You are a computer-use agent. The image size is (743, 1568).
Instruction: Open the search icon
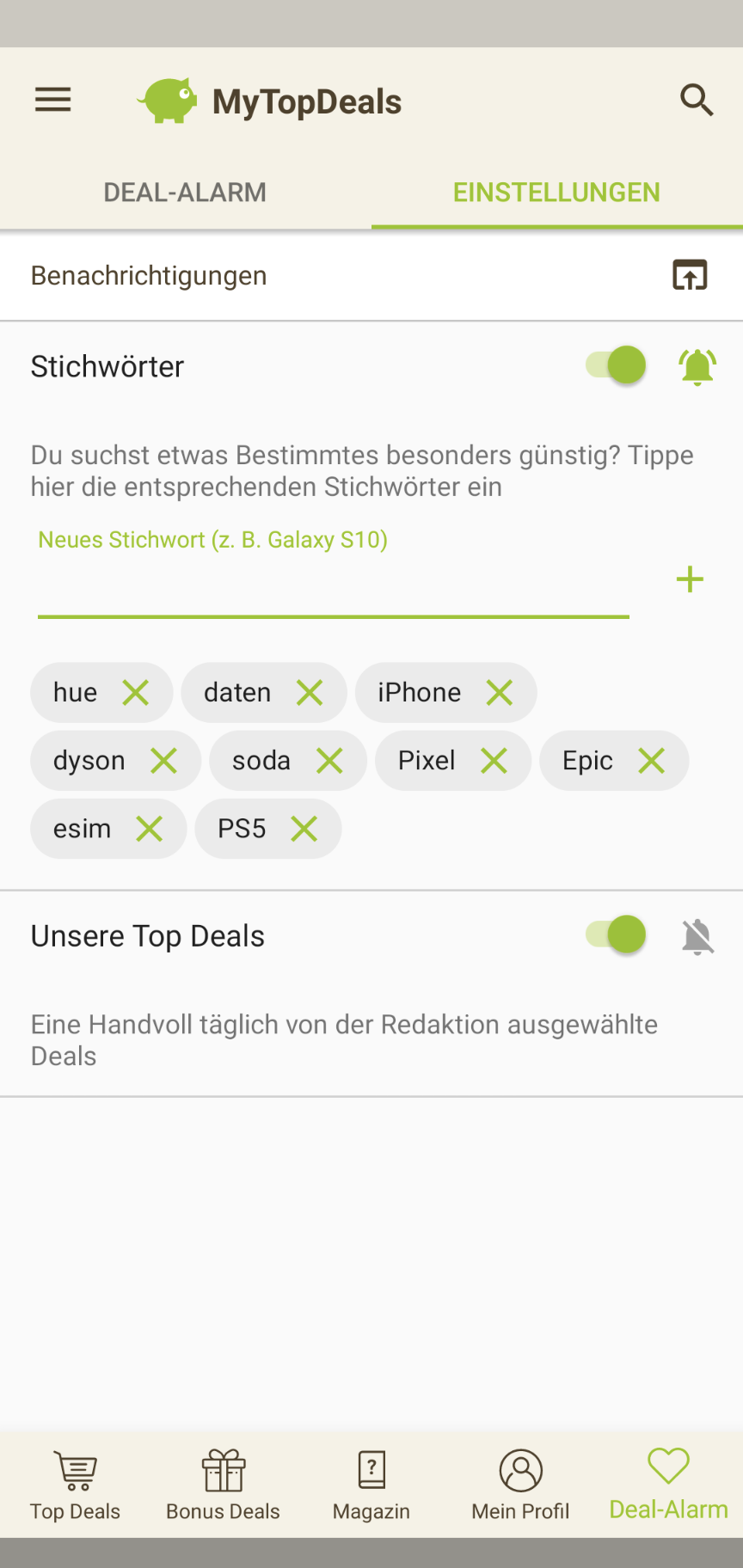tap(697, 101)
